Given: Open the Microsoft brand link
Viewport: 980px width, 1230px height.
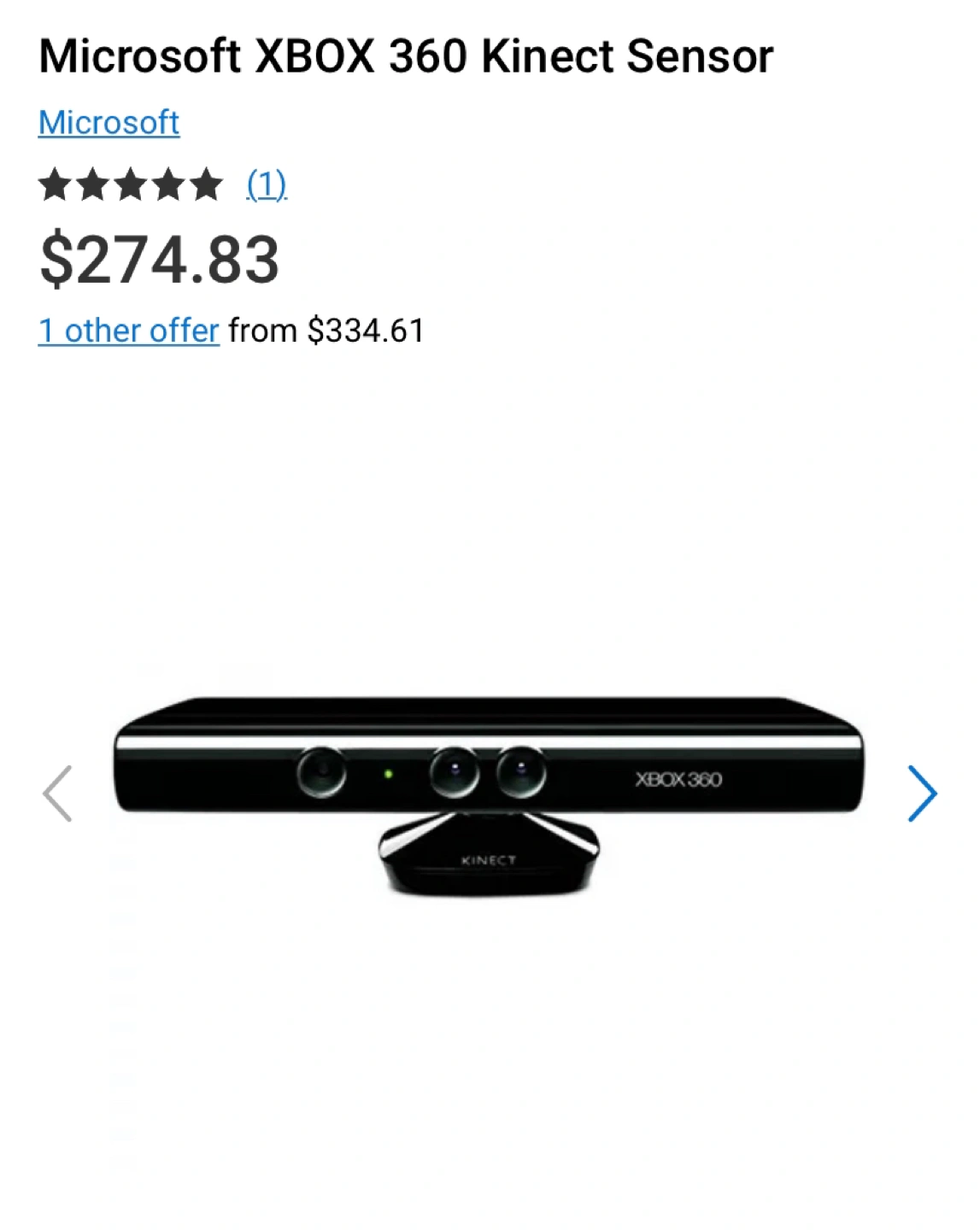Looking at the screenshot, I should [109, 123].
